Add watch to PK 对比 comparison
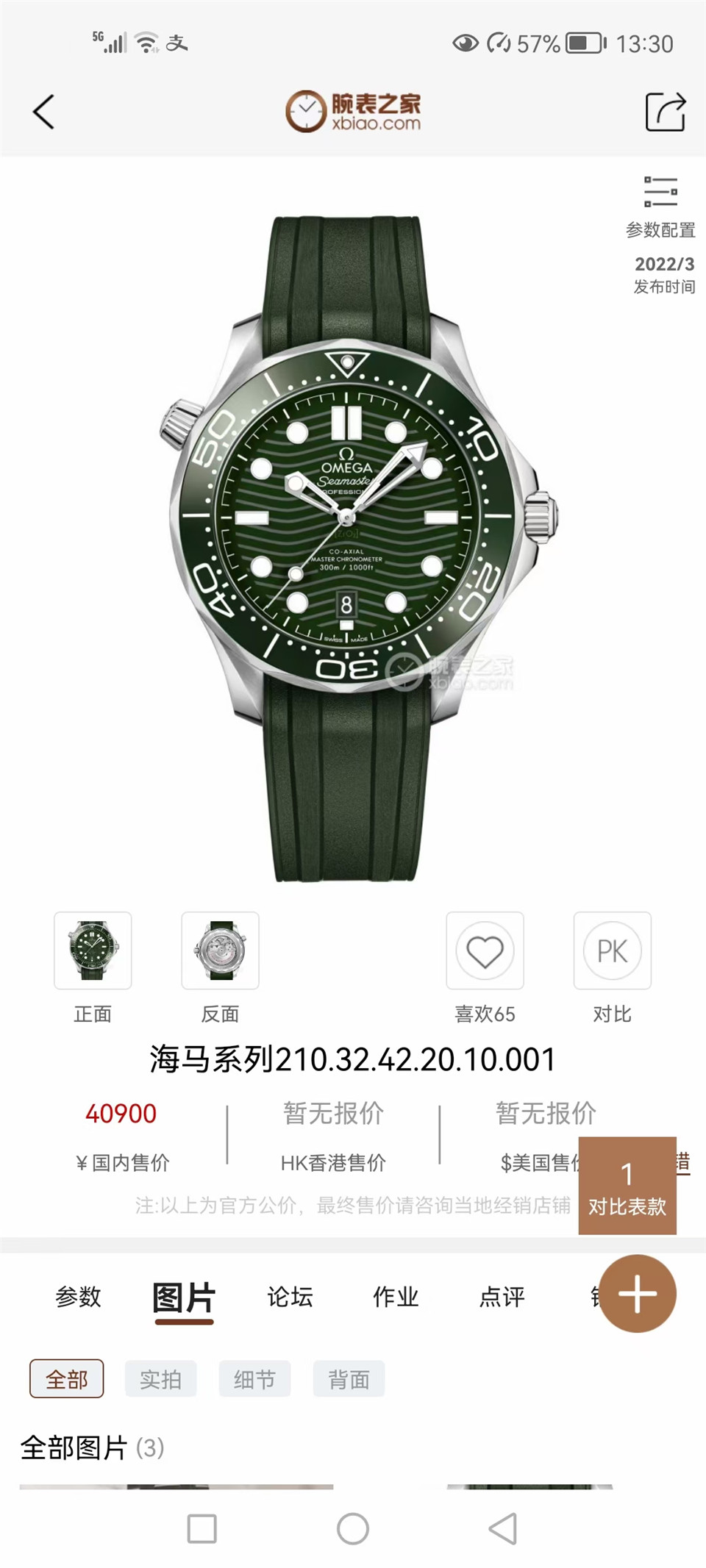The image size is (706, 1568). point(613,951)
